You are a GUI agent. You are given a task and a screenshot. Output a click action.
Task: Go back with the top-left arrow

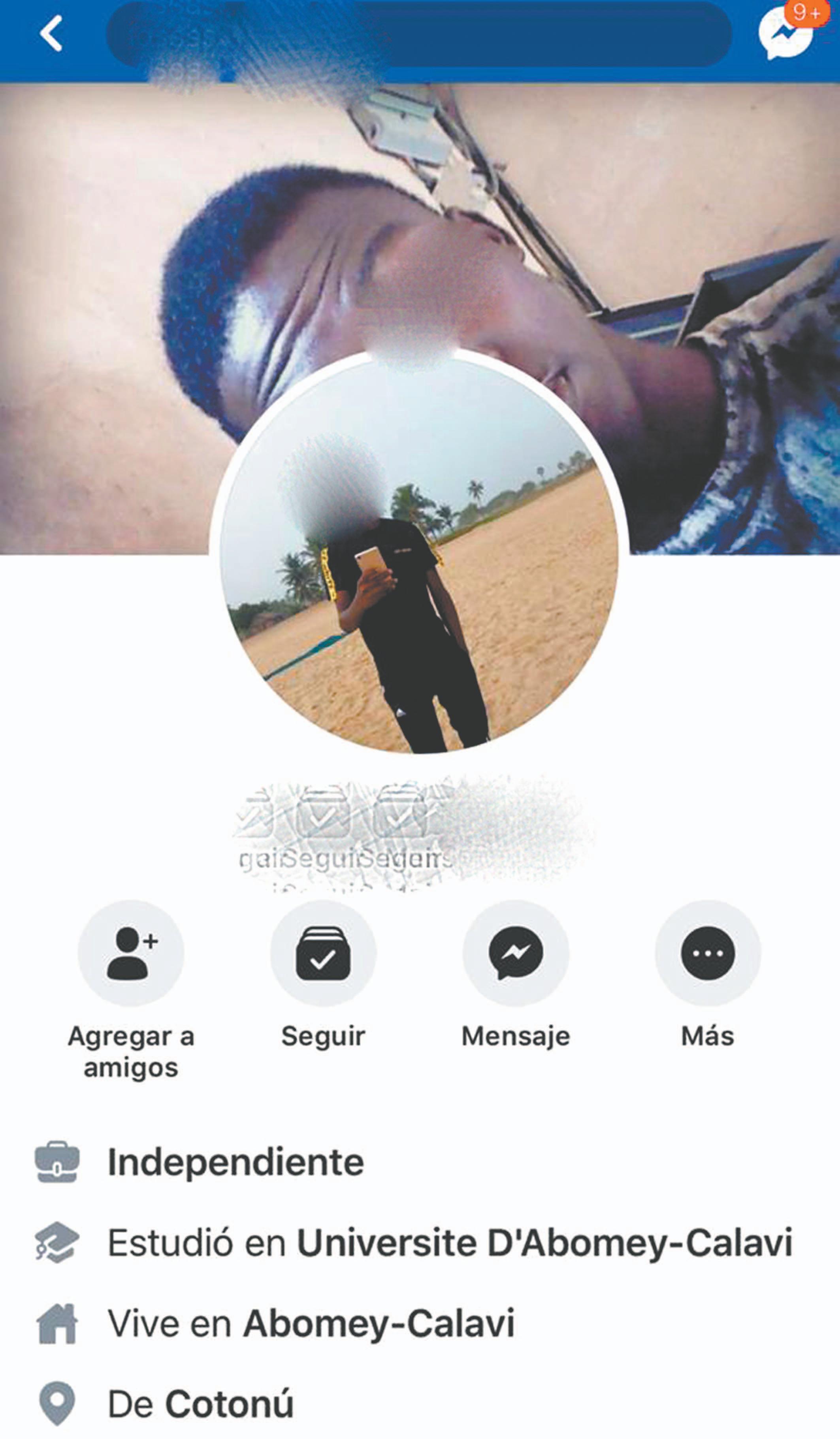[51, 34]
